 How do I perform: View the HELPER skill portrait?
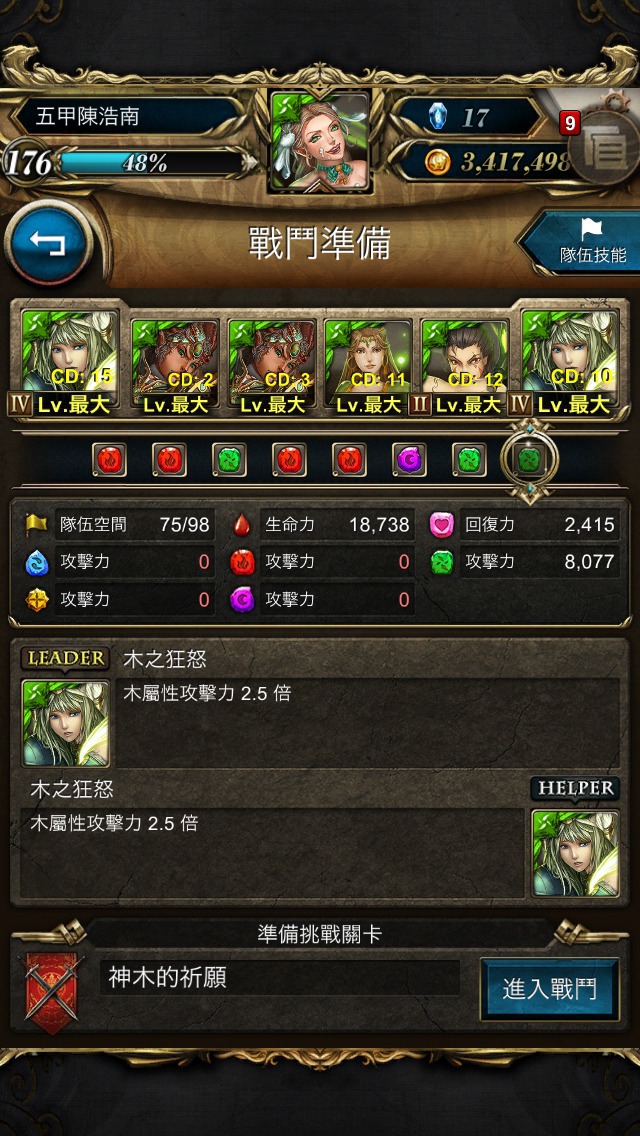(575, 853)
